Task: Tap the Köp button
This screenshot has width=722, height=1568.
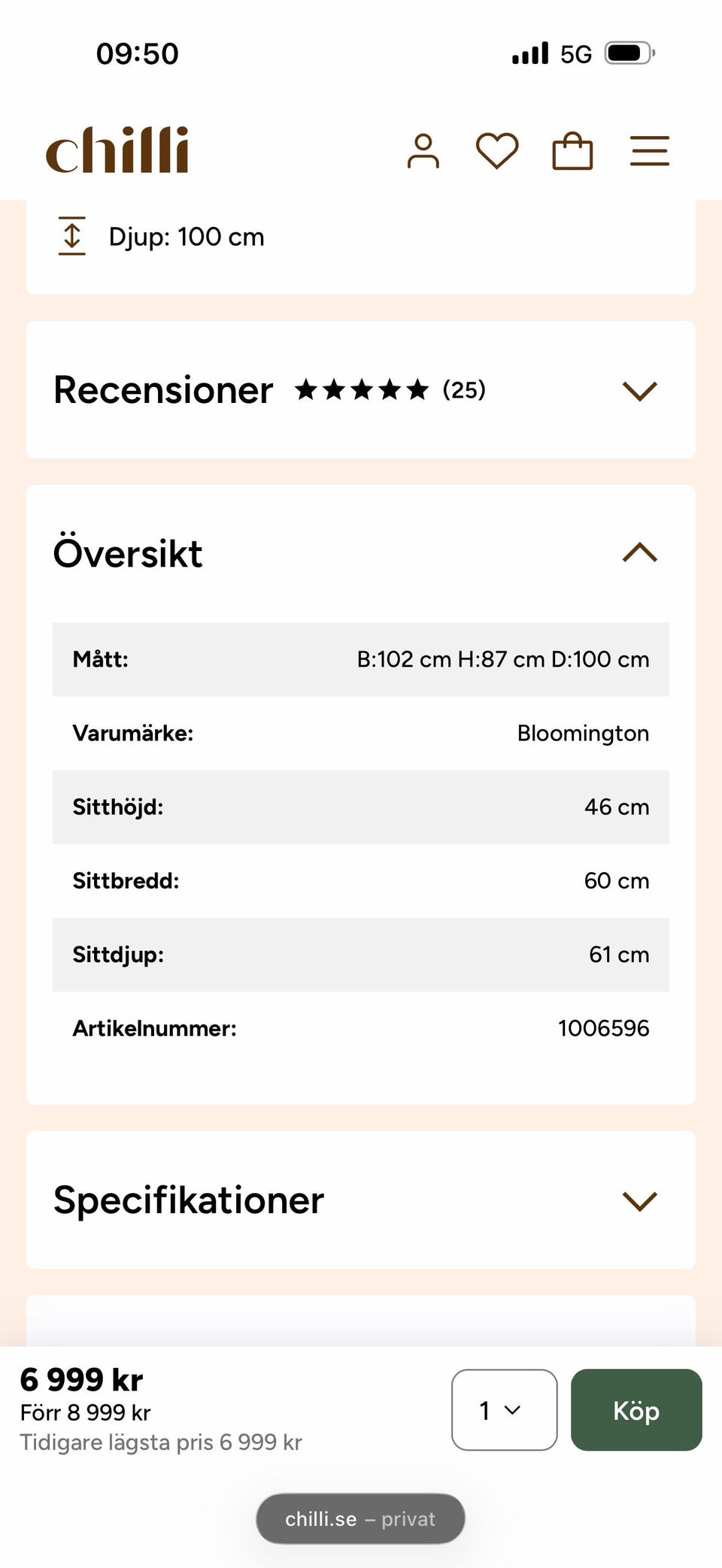Action: (636, 1410)
